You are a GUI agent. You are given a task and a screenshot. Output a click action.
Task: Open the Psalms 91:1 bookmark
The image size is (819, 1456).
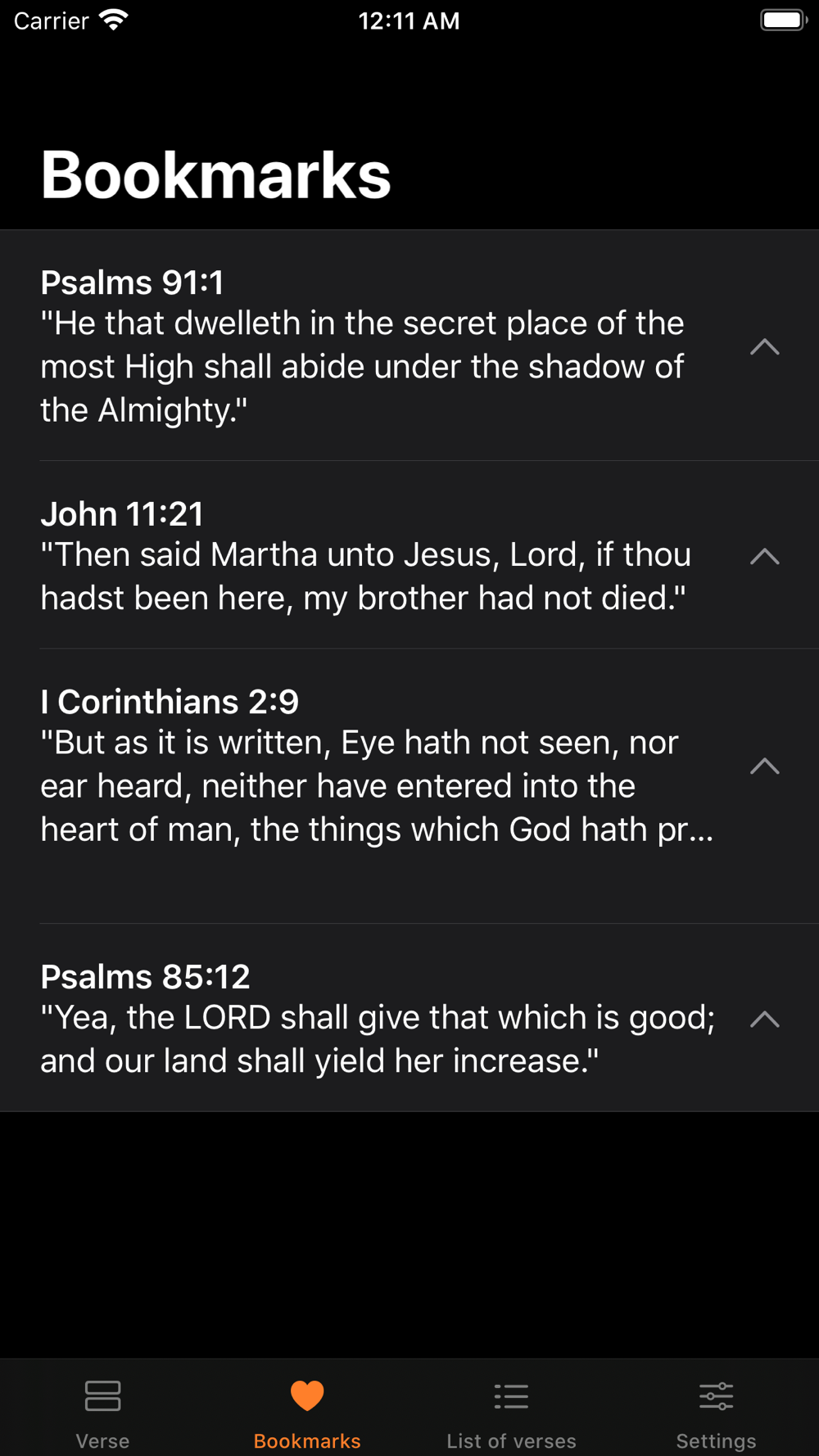click(409, 346)
